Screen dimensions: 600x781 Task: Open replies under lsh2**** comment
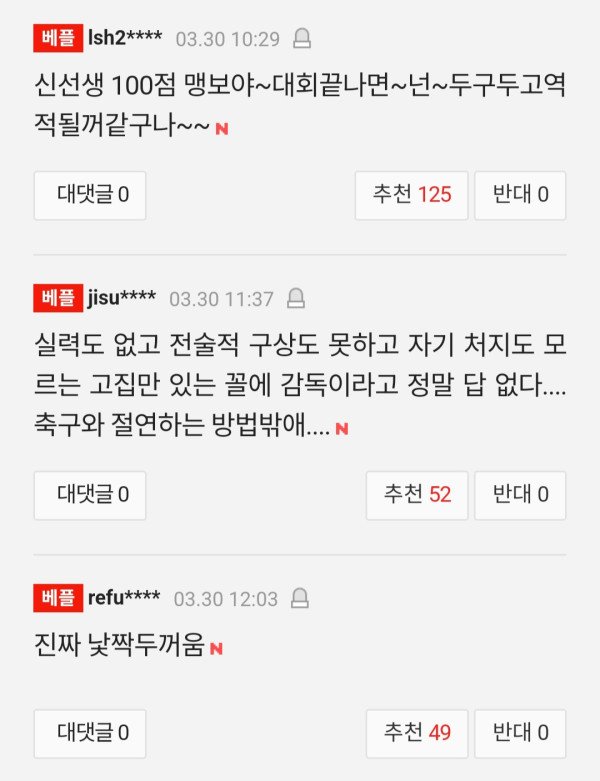(x=90, y=195)
